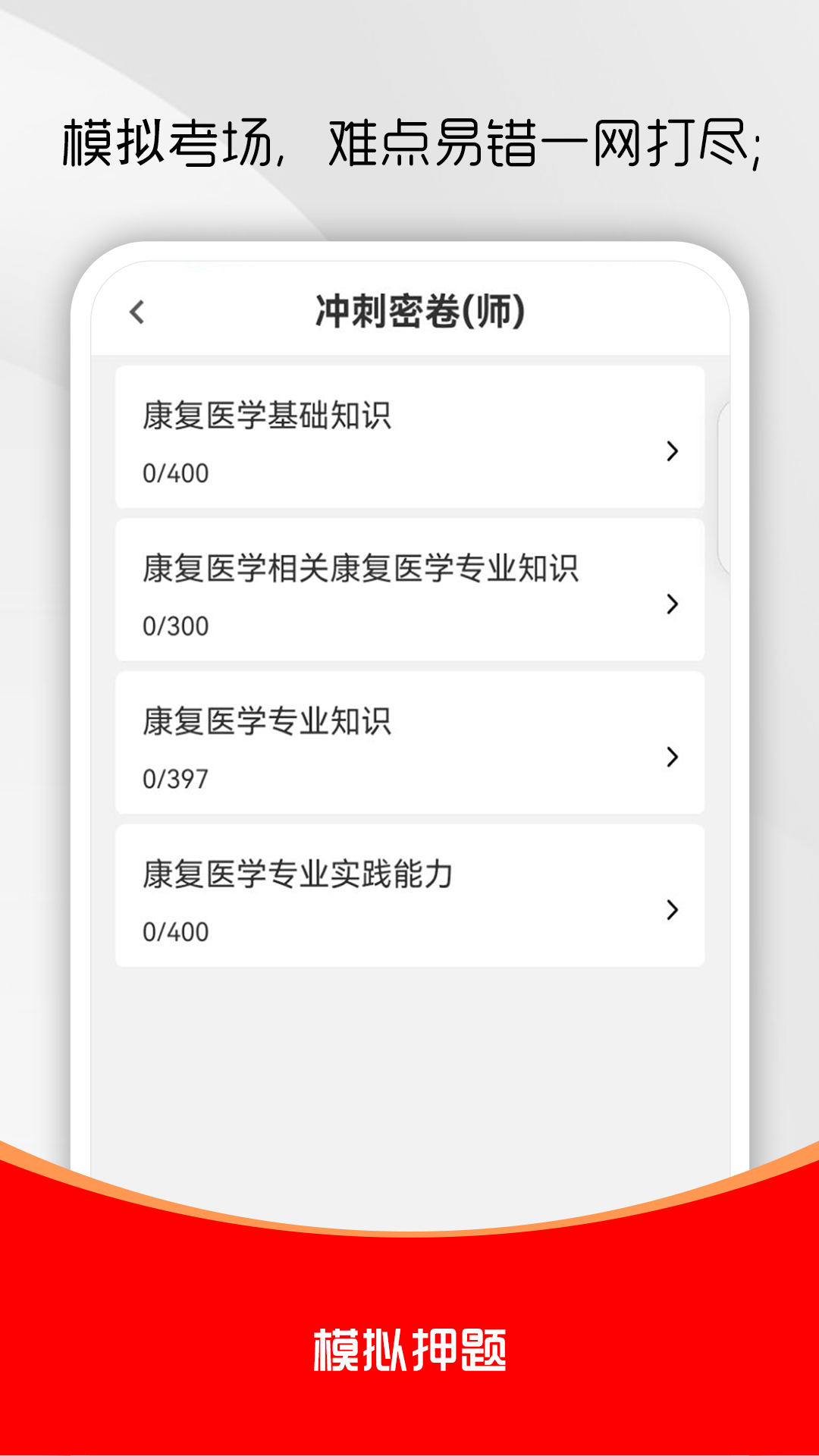Click the 0/300 progress indicator
Screen dimensions: 819x1456
[x=177, y=625]
